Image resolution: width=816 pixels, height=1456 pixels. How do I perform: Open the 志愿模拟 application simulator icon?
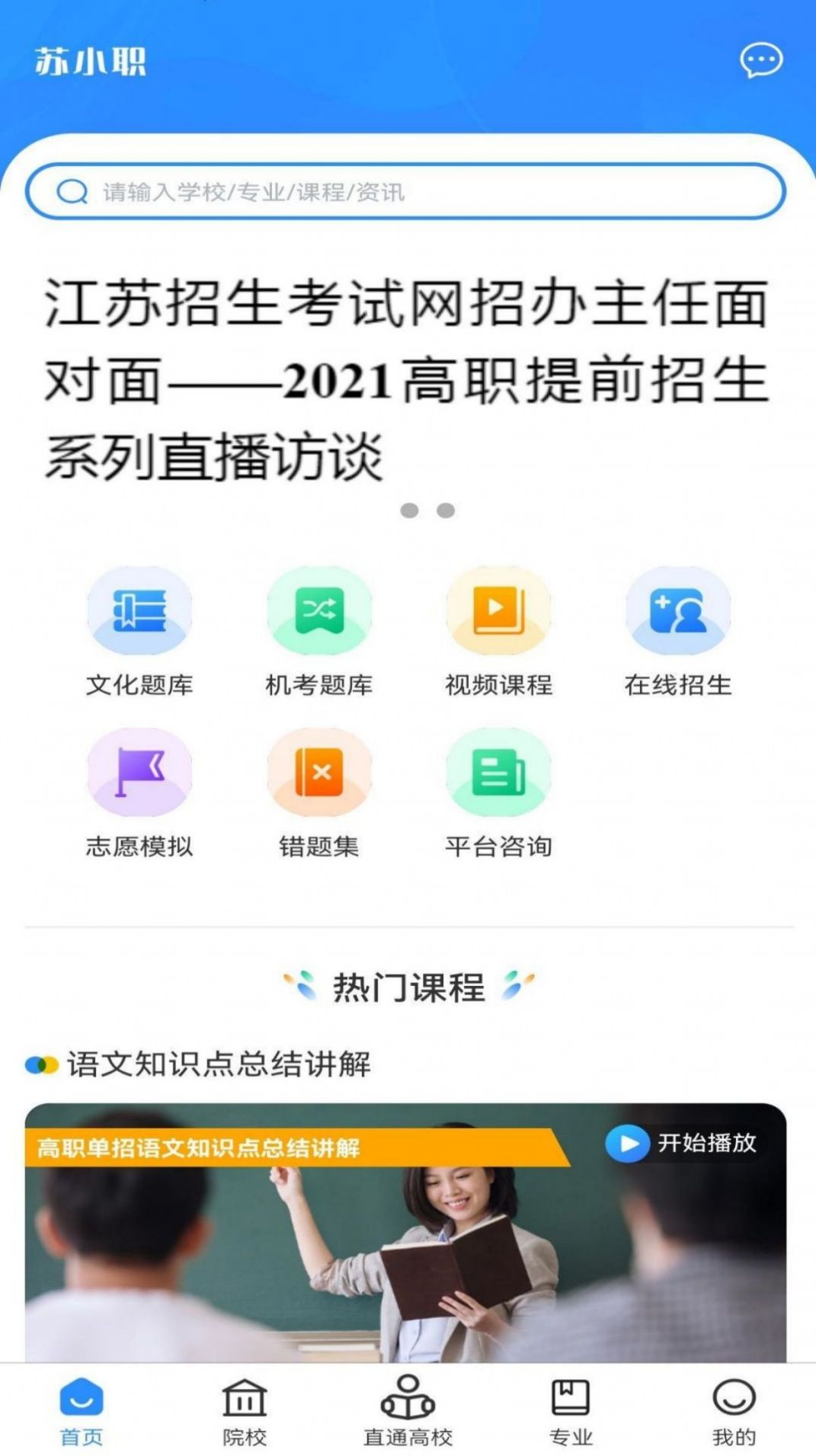[x=139, y=772]
